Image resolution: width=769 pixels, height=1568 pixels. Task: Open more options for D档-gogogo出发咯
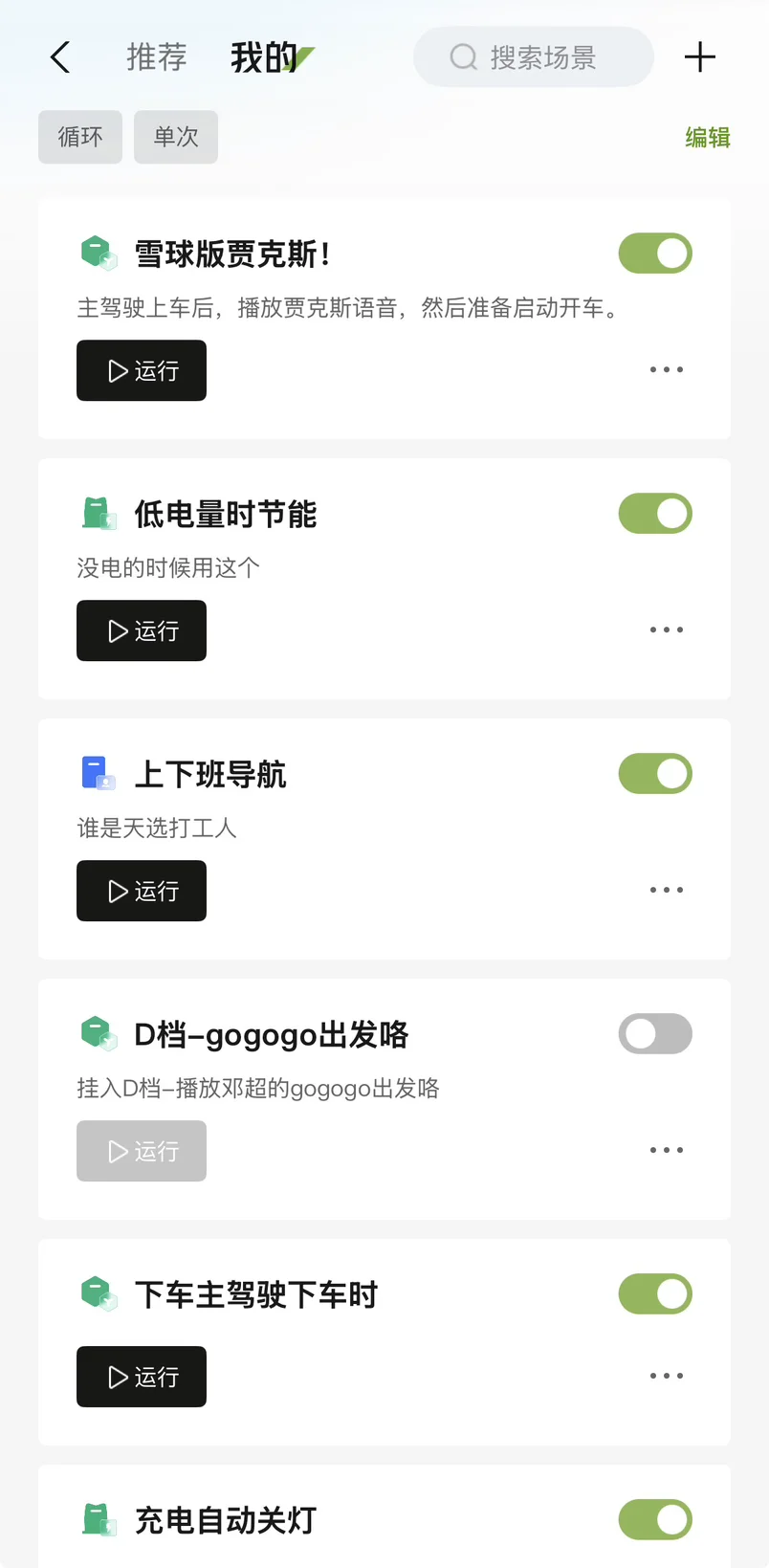(667, 1150)
